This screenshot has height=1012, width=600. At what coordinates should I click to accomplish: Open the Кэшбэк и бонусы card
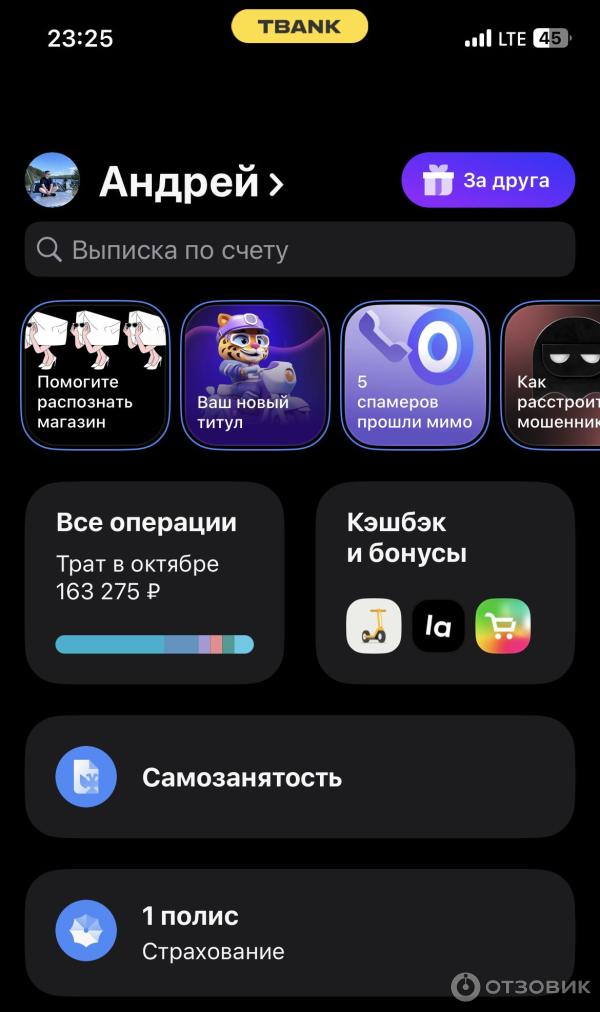(445, 582)
